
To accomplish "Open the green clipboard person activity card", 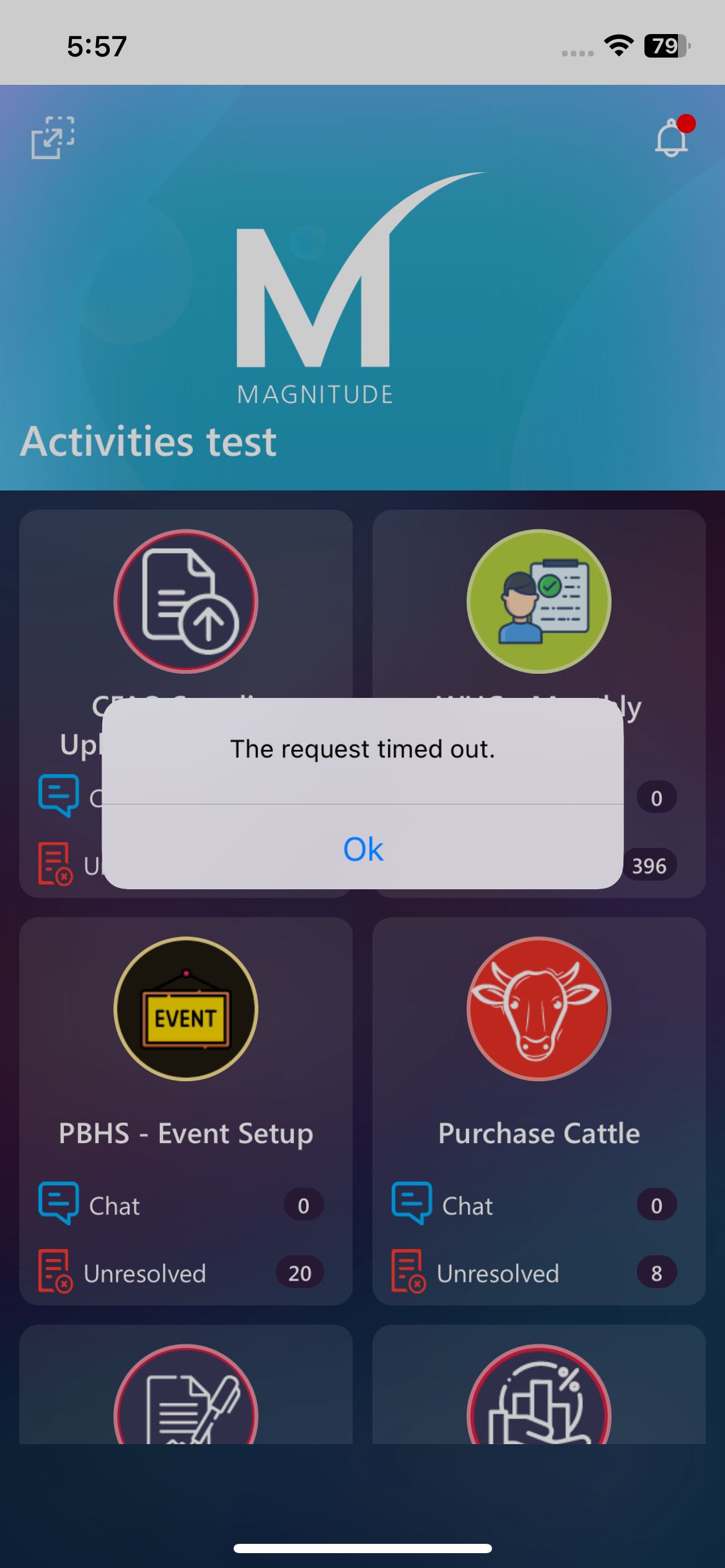I will (x=538, y=601).
